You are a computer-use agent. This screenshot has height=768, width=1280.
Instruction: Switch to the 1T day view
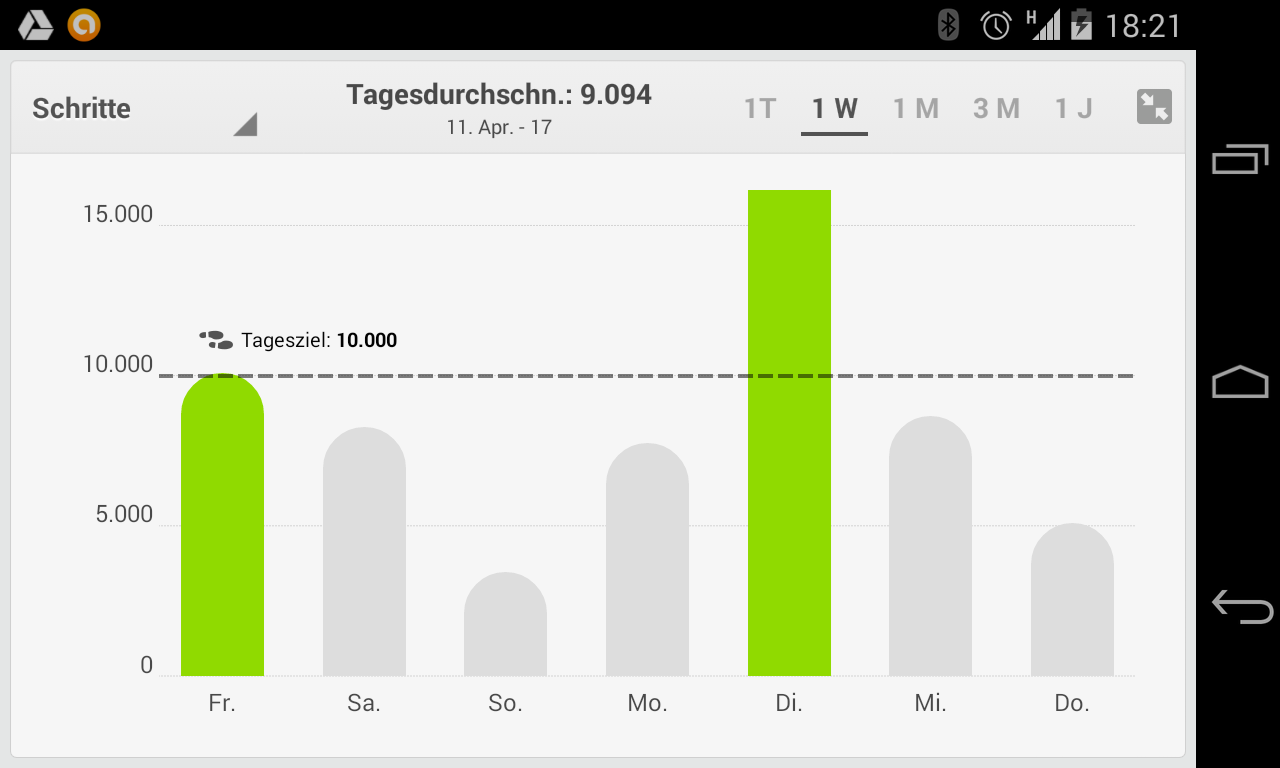coord(760,108)
